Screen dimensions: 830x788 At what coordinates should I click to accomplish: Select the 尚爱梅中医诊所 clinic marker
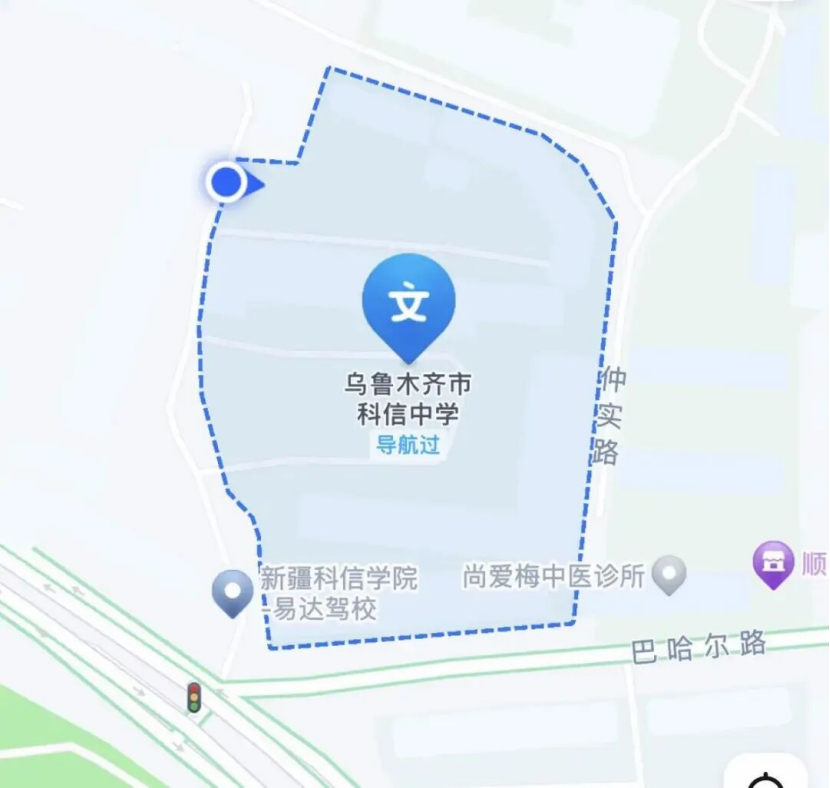tap(669, 575)
